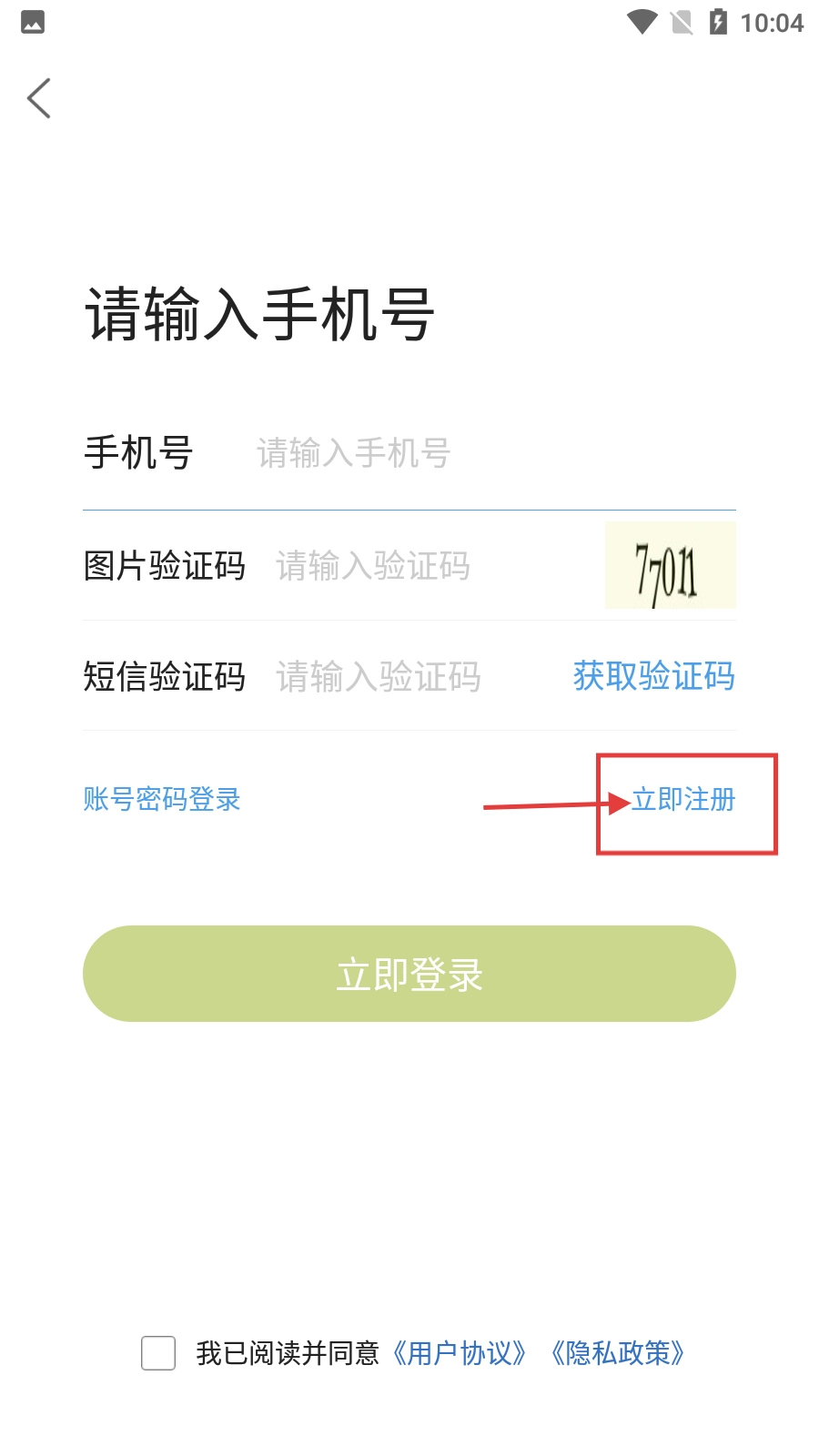Tap the 立即登录 button
Viewport: 819px width, 1456px height.
click(409, 974)
